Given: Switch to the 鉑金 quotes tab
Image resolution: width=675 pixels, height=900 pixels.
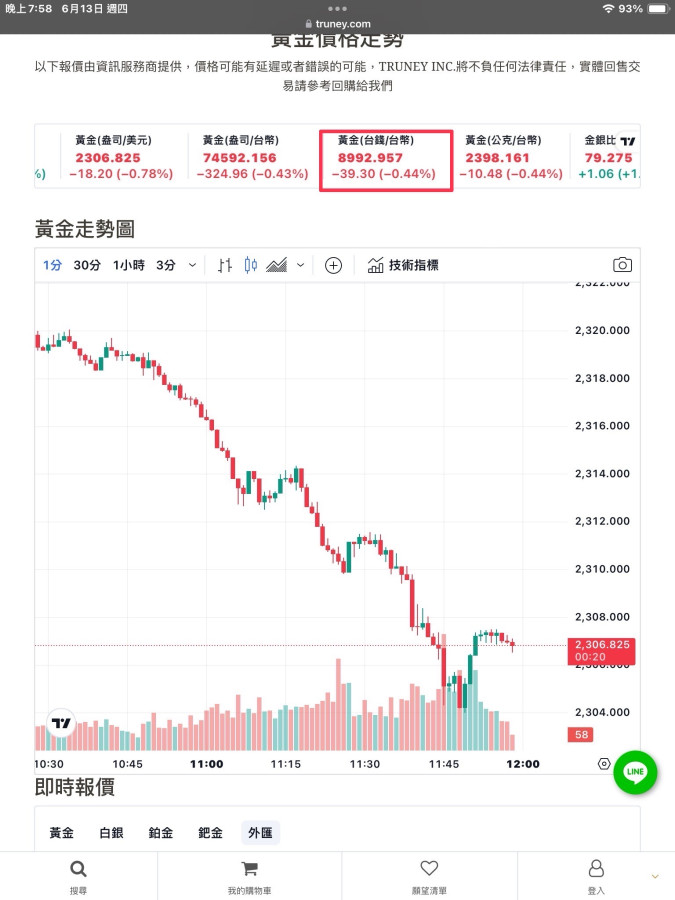Looking at the screenshot, I should tap(161, 833).
